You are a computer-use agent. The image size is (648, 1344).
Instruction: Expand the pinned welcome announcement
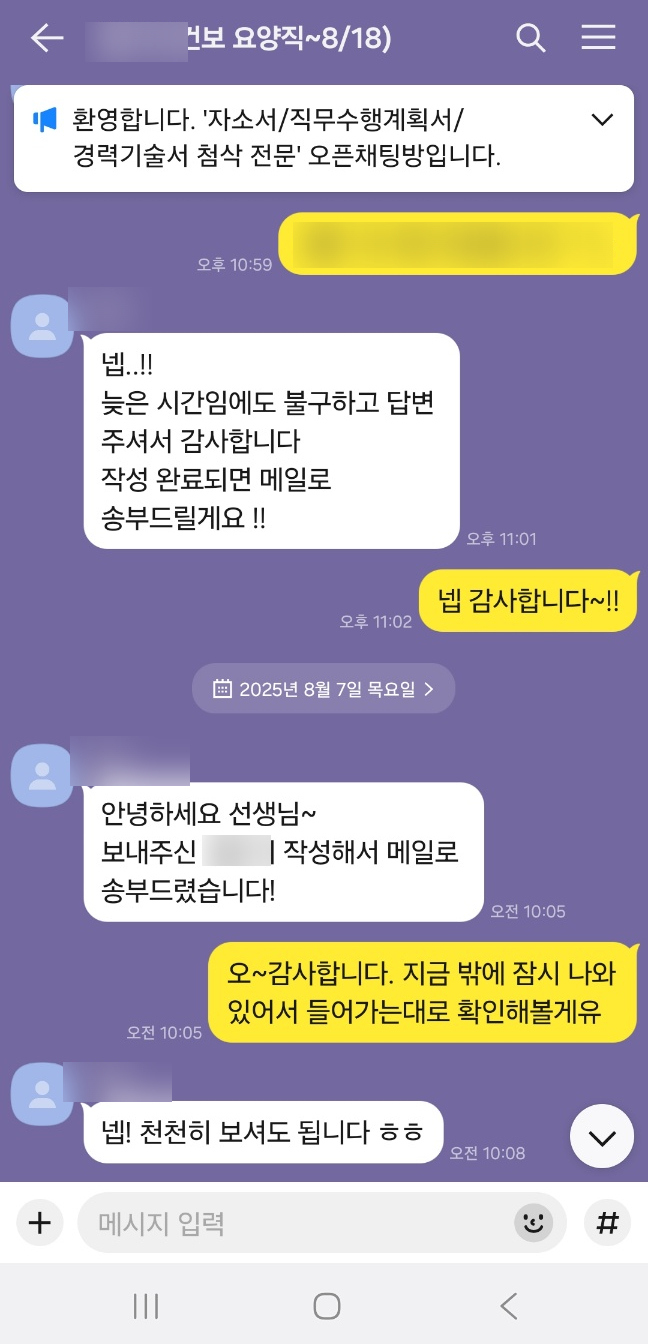coord(602,120)
